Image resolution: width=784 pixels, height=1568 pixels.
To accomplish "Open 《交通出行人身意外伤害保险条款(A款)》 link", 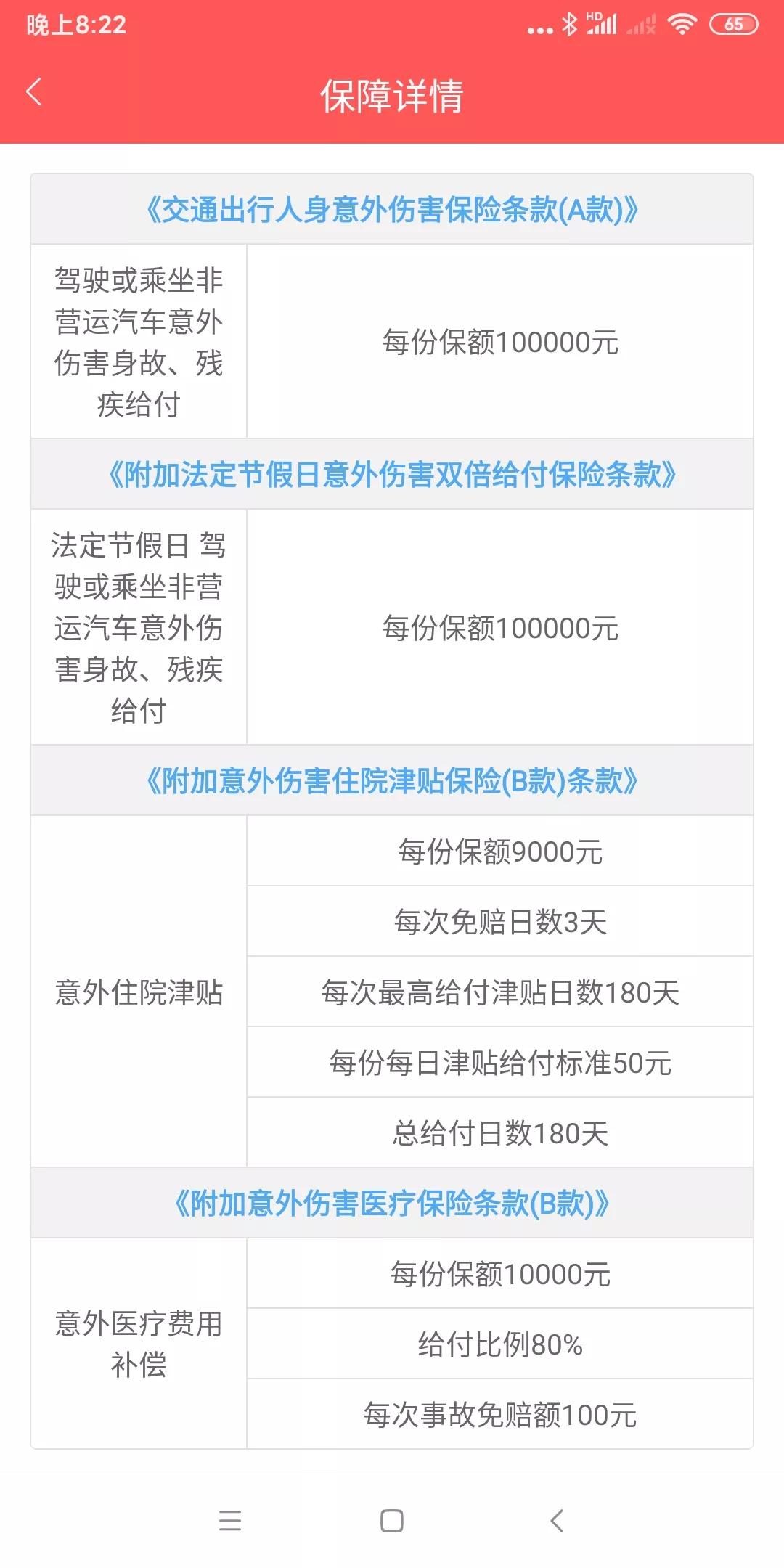I will point(391,210).
